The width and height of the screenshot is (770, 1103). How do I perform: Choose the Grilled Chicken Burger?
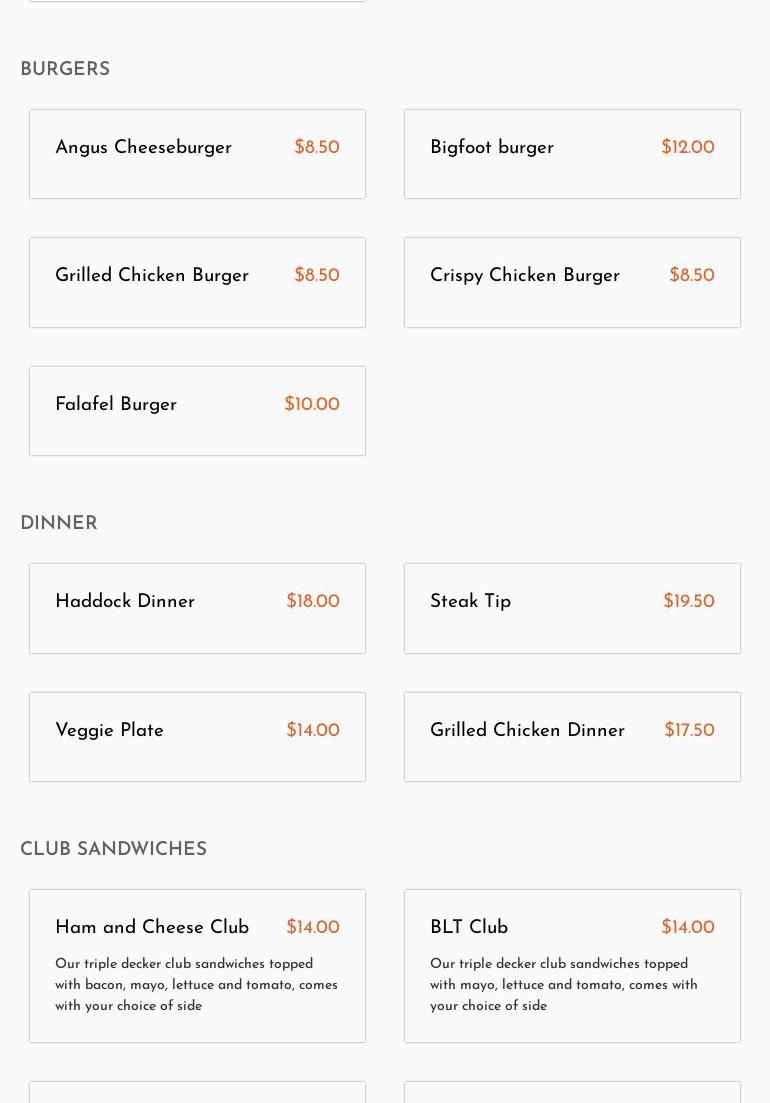pyautogui.click(x=197, y=282)
